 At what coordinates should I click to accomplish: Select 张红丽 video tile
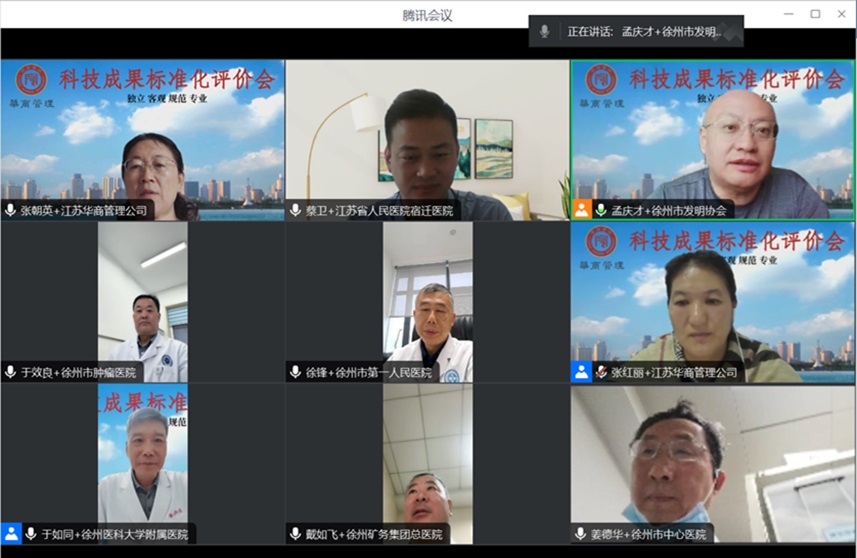pos(713,301)
